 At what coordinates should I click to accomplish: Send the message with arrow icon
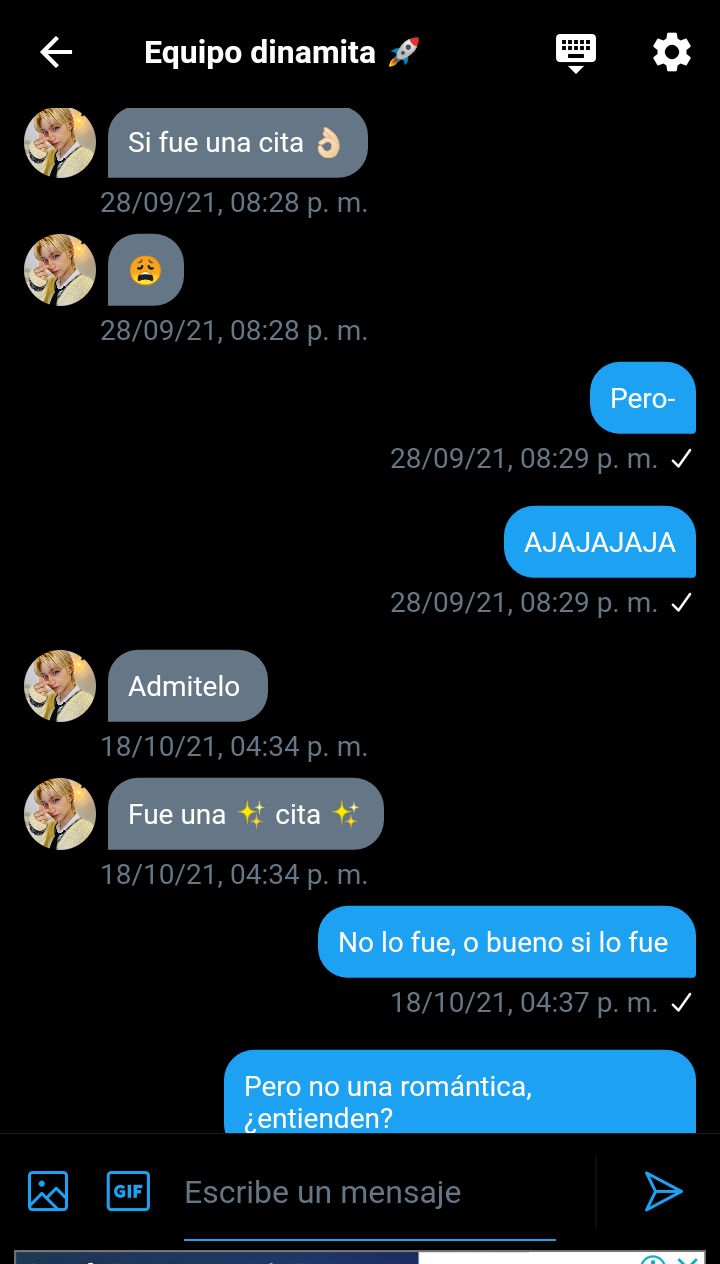663,1191
